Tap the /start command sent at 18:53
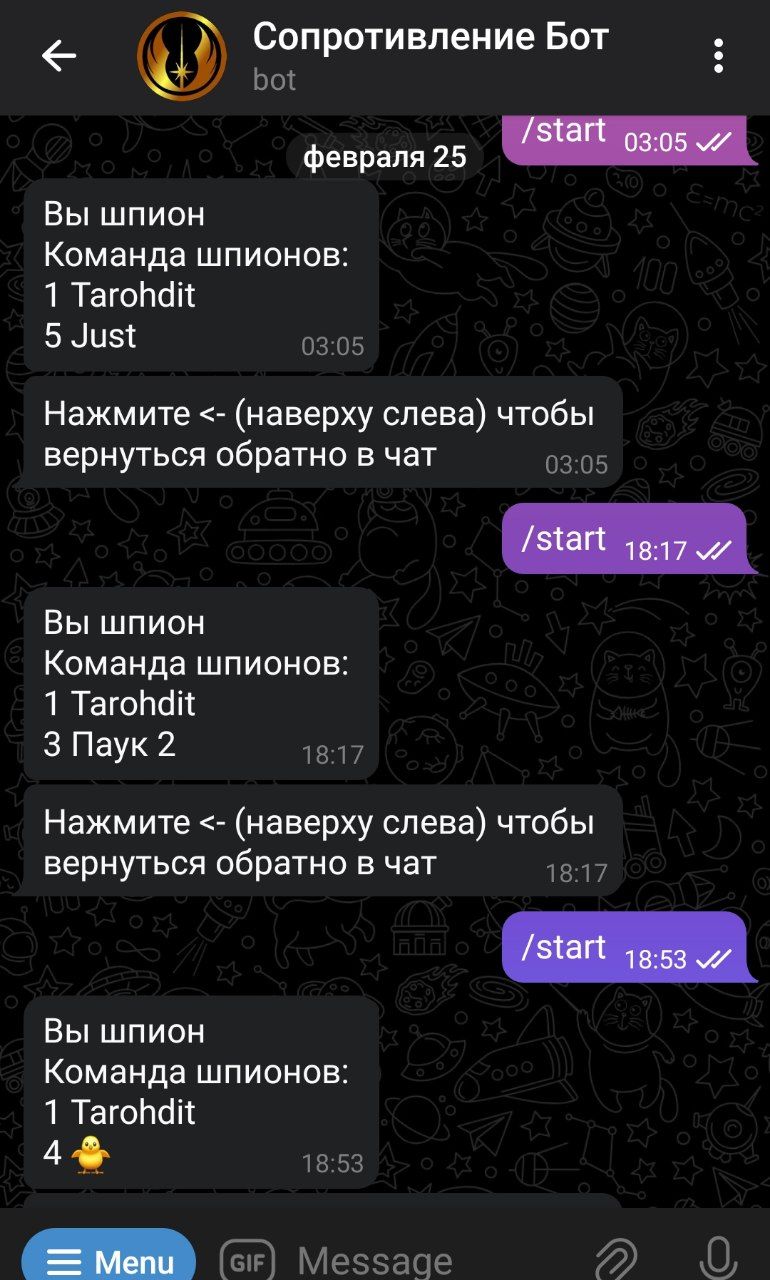Screen dimensions: 770x1280 click(564, 947)
